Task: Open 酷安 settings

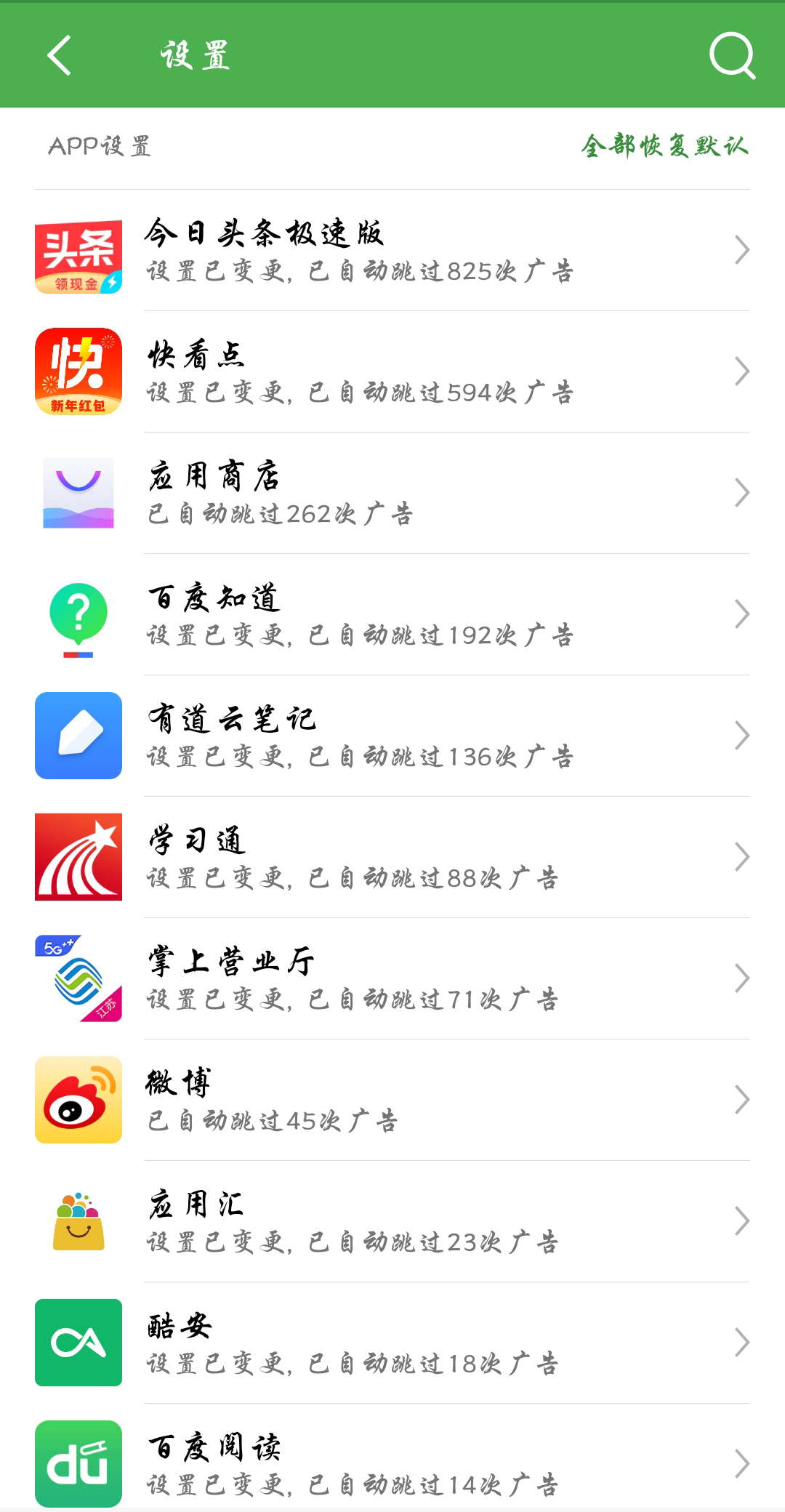Action: (392, 1343)
